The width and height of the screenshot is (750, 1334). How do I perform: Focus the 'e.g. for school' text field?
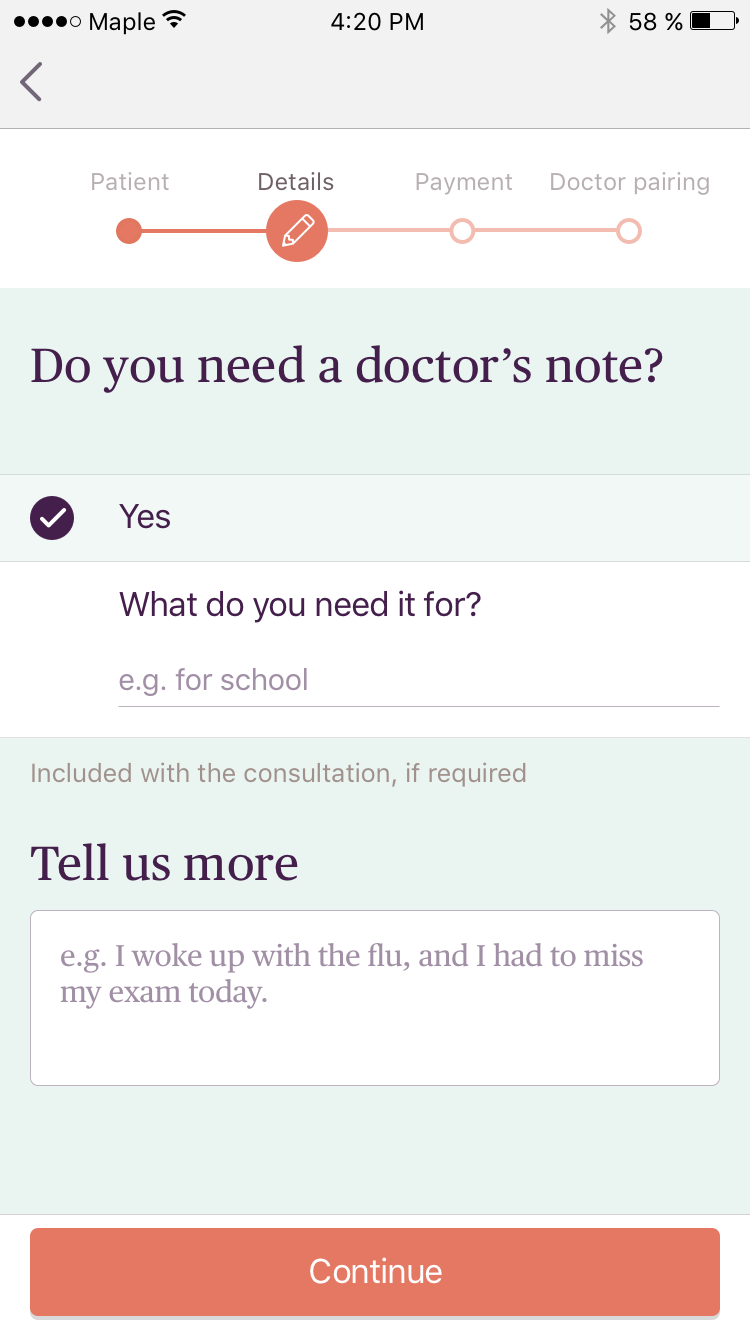(x=418, y=681)
